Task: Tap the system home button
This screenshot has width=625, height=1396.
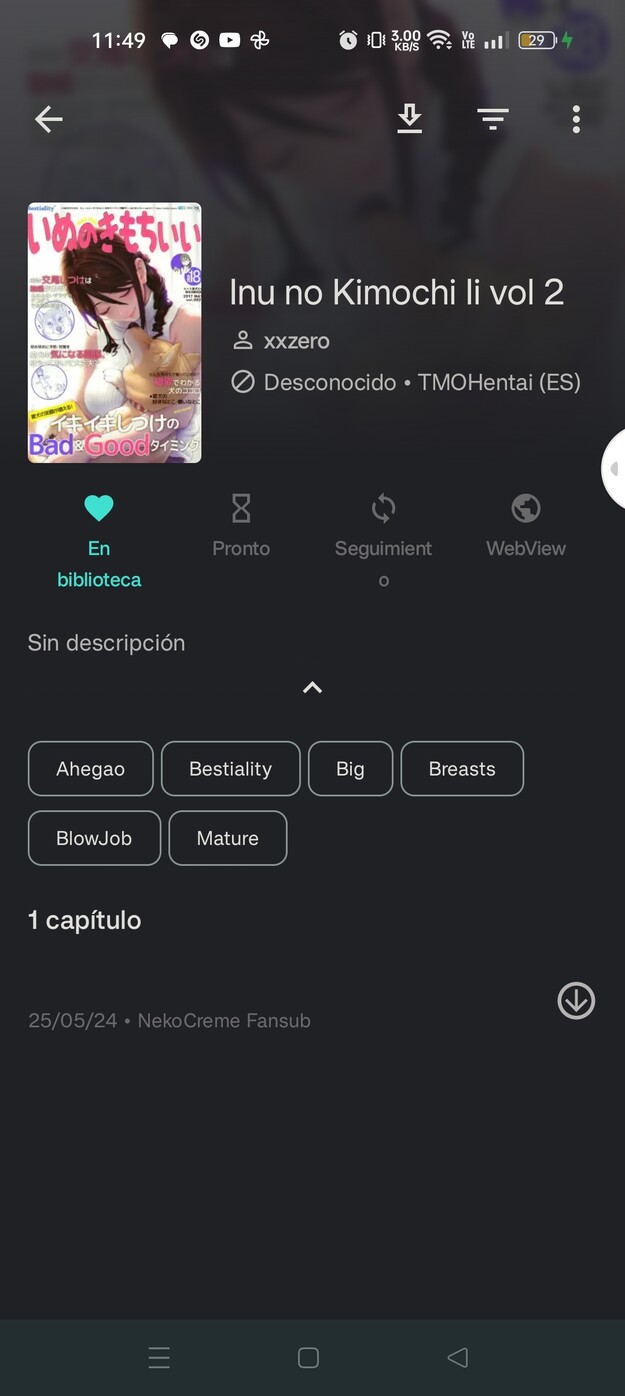Action: click(x=308, y=1357)
